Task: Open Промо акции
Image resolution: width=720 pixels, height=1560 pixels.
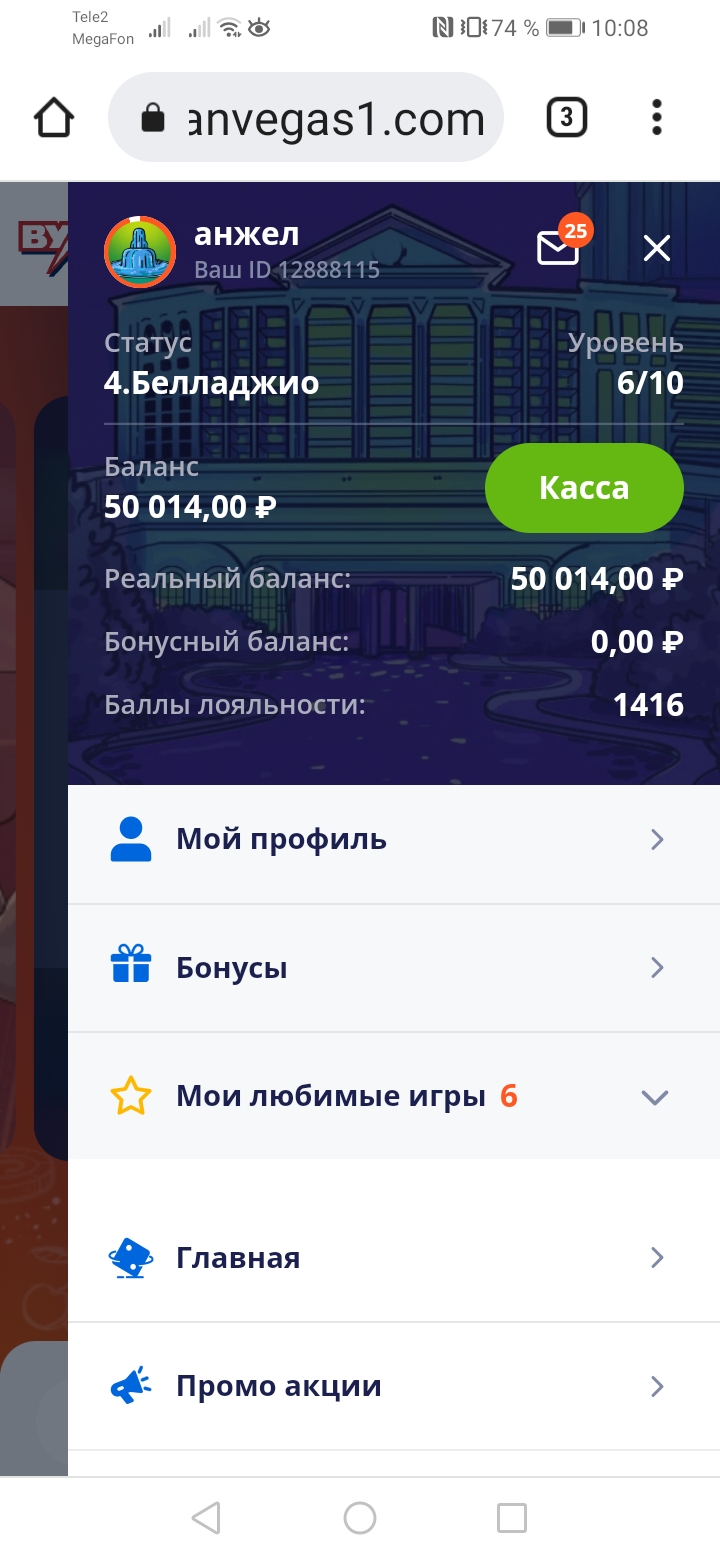Action: click(394, 1387)
